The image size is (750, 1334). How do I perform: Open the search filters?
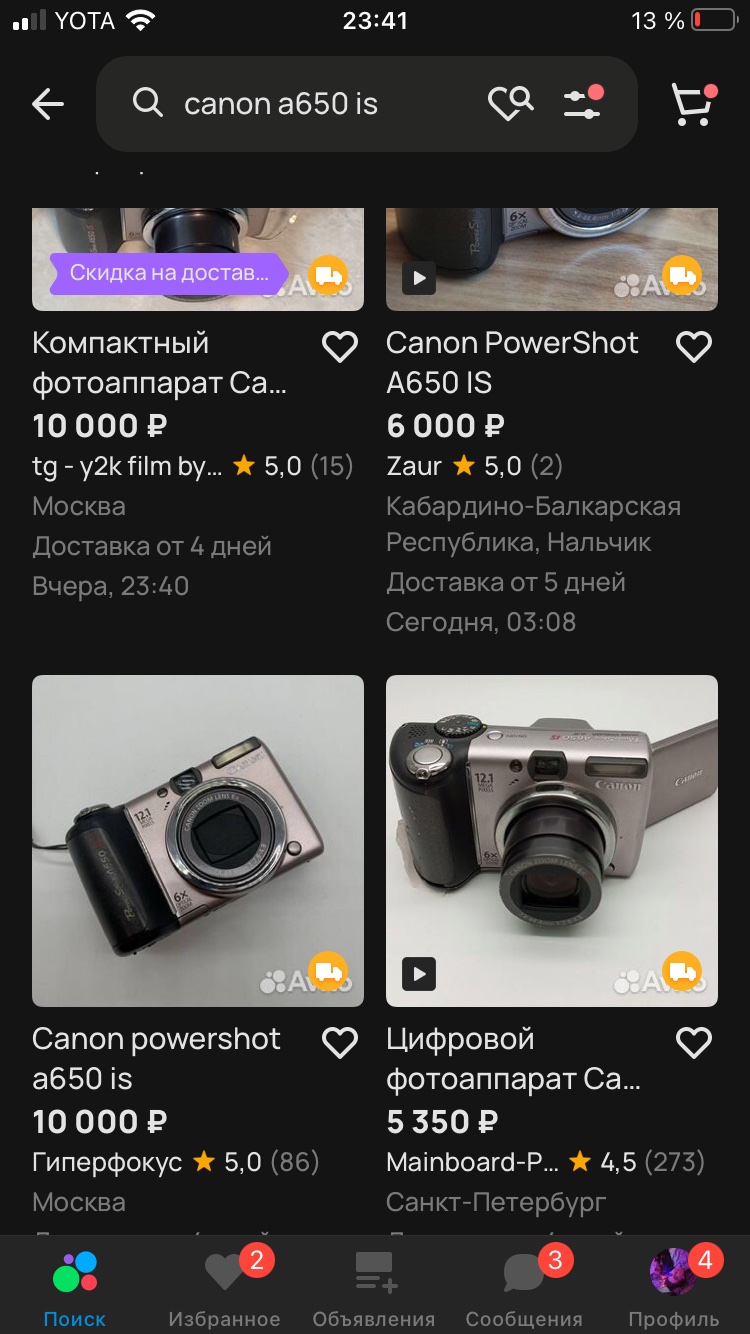[582, 104]
